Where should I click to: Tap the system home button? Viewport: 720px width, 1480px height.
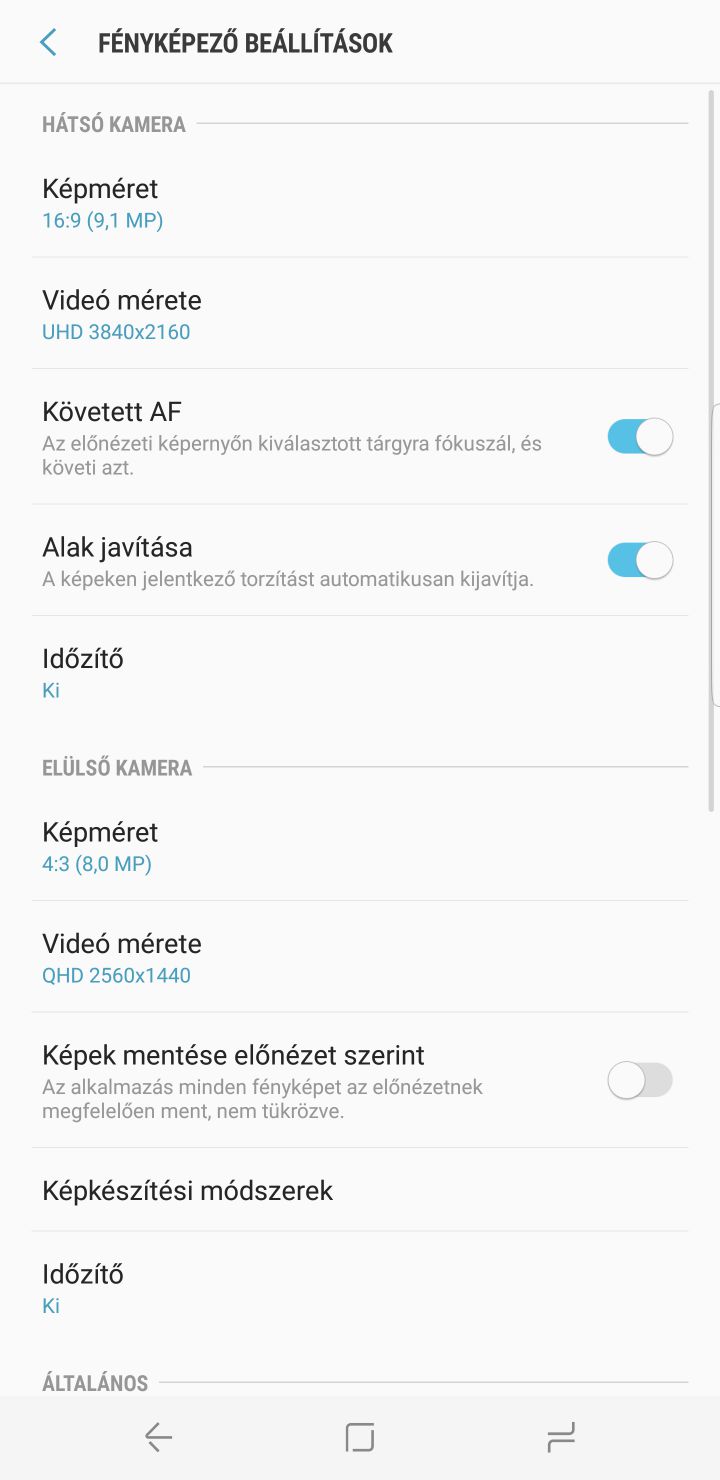click(360, 1438)
